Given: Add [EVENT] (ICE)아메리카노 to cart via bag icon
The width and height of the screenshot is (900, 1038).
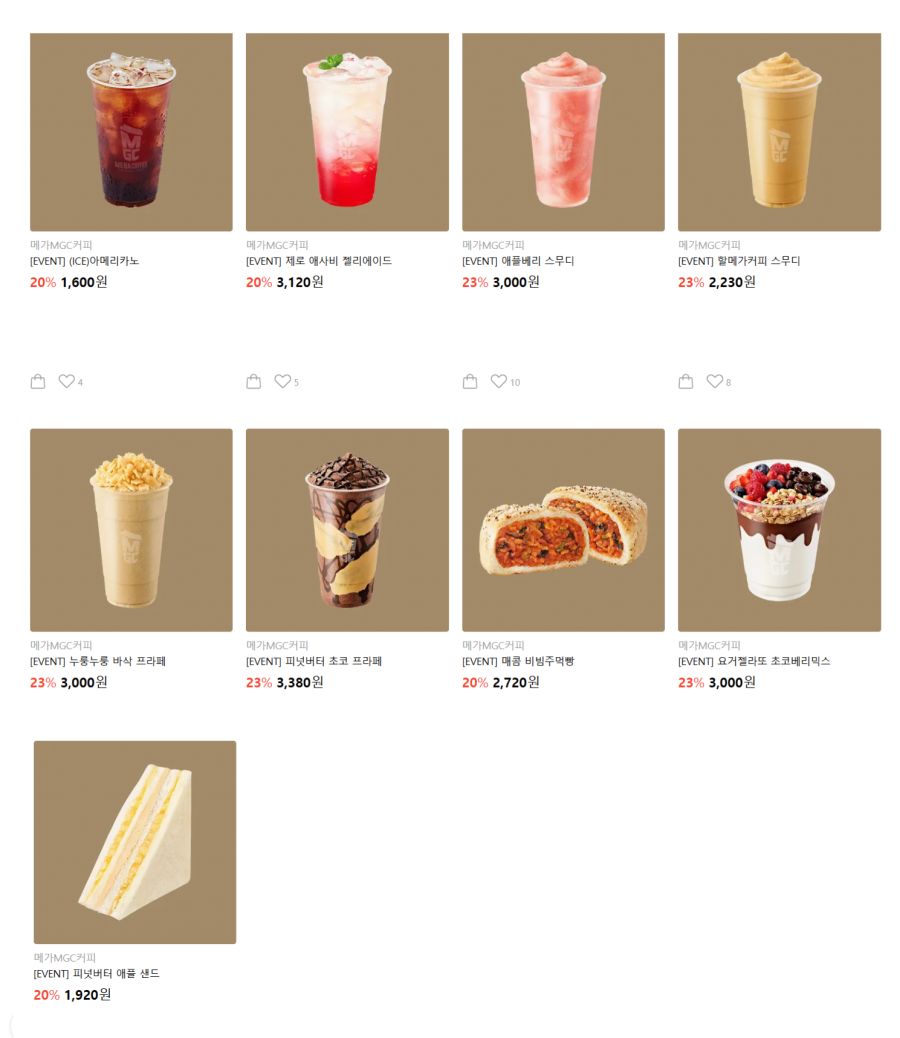Looking at the screenshot, I should [37, 381].
